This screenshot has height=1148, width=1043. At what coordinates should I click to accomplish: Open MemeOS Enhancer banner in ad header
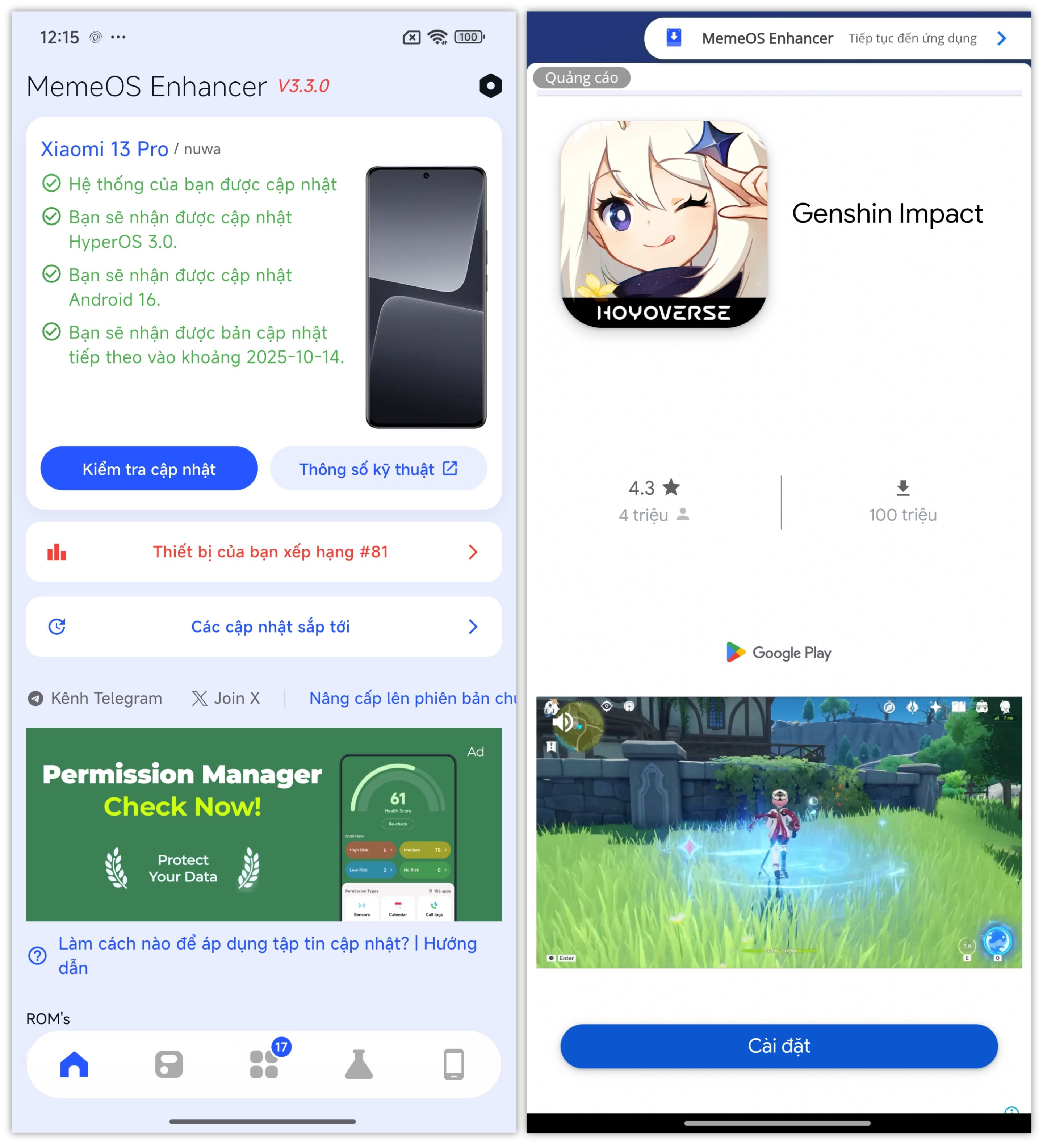click(x=767, y=38)
